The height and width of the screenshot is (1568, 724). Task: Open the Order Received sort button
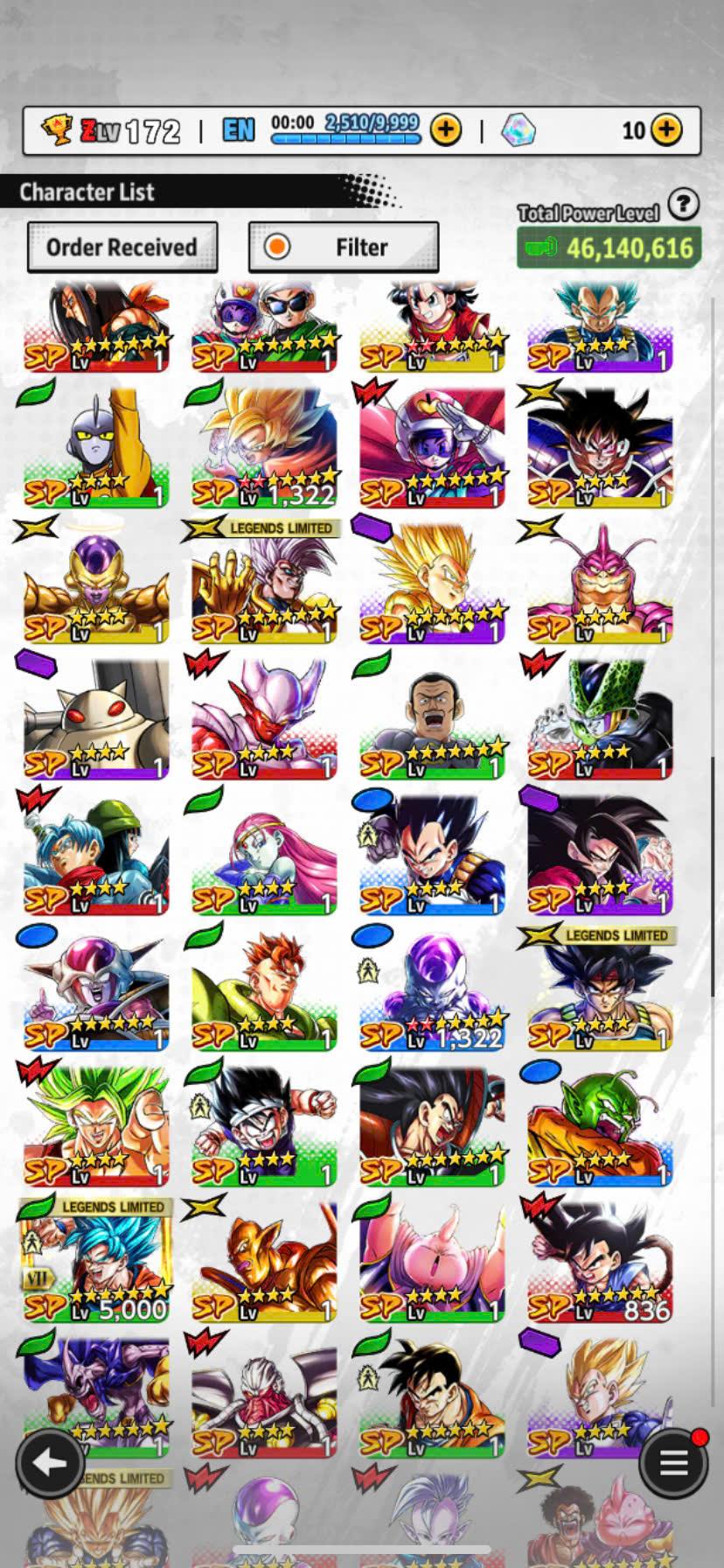tap(122, 248)
